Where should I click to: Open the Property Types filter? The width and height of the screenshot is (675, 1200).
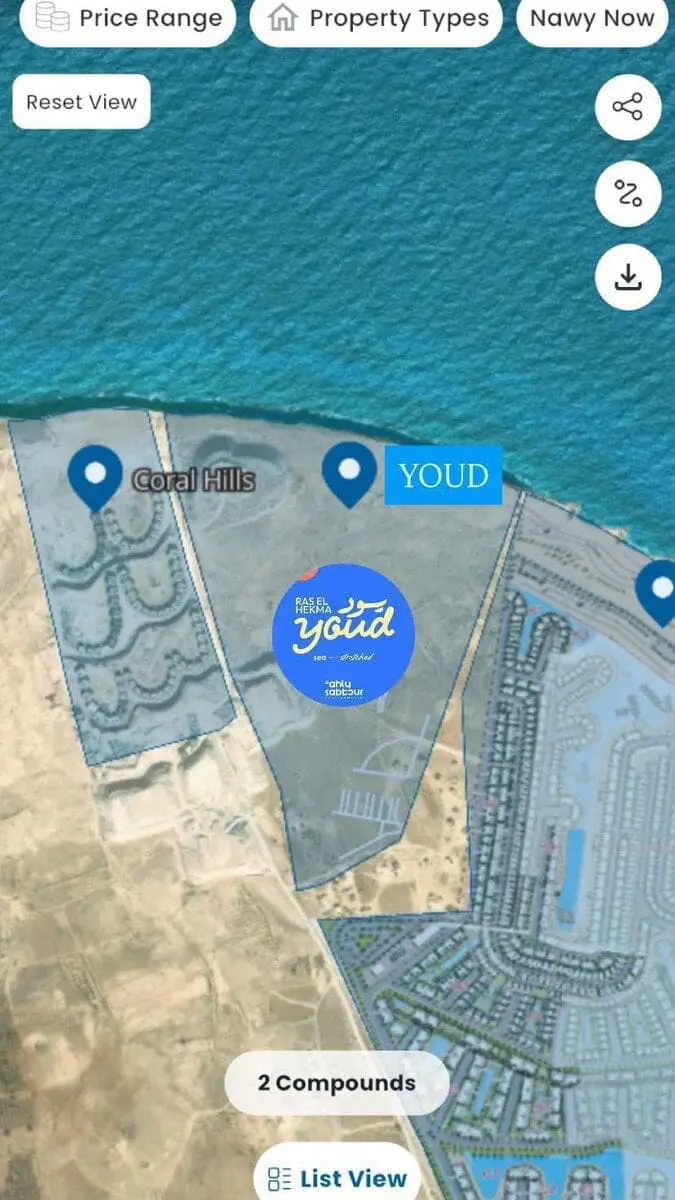[375, 19]
